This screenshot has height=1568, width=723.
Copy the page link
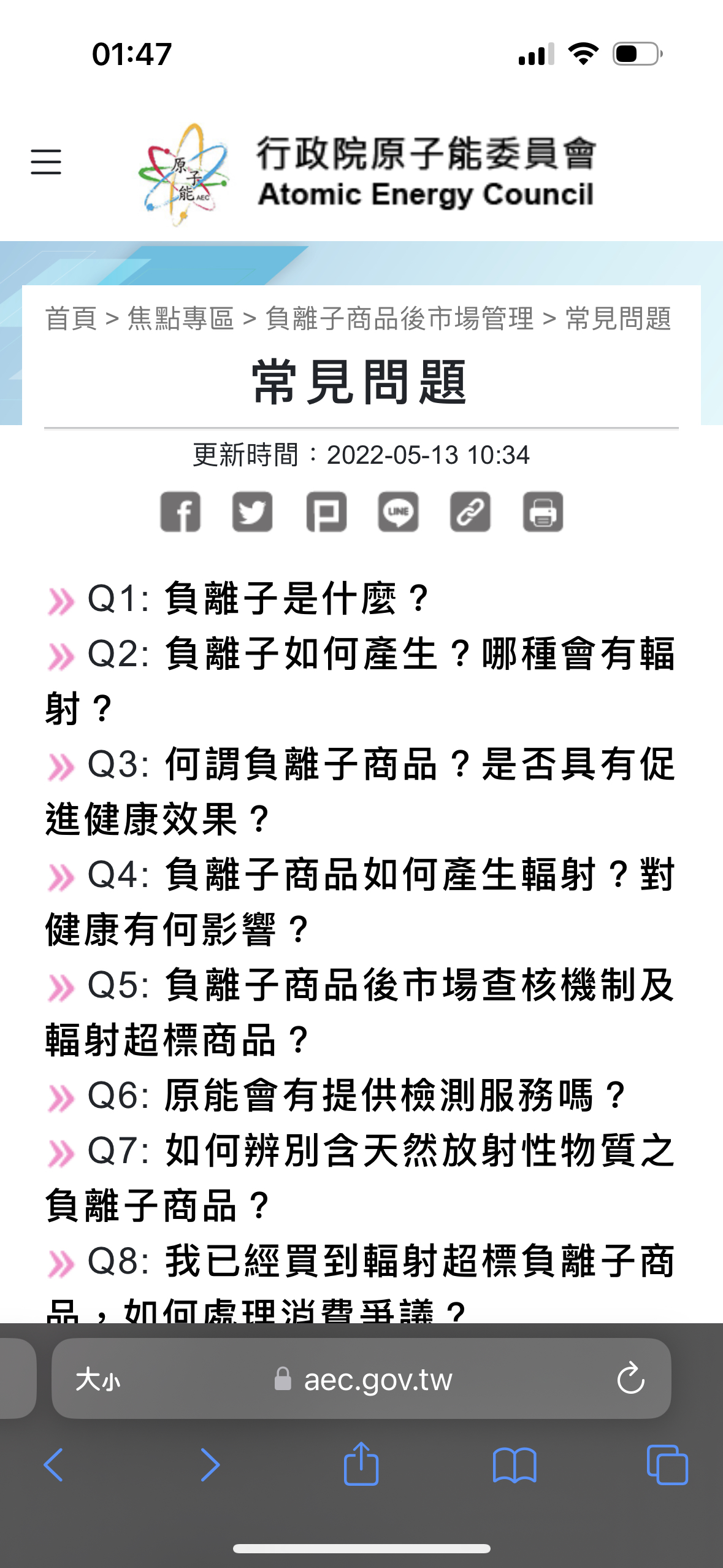[470, 512]
